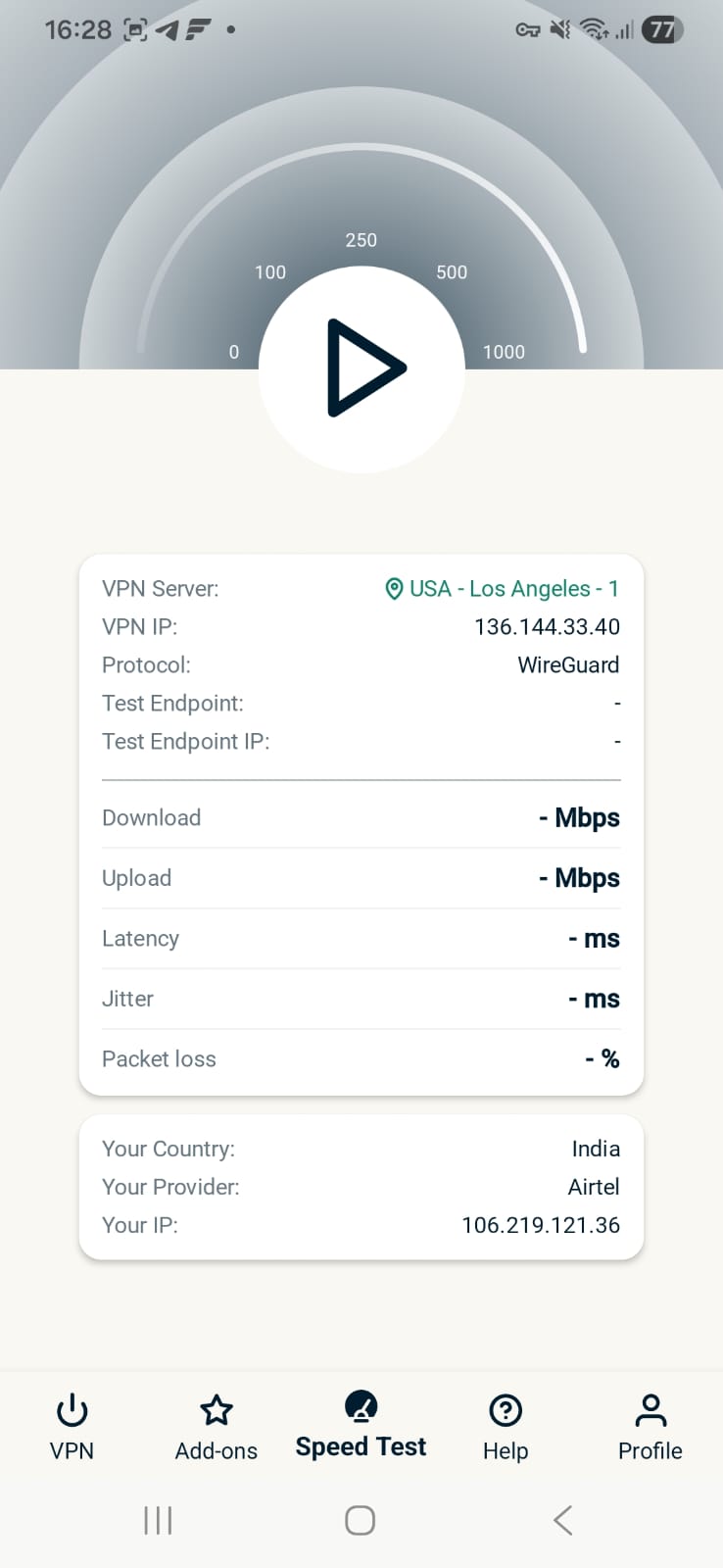723x1568 pixels.
Task: Tap the Download result row
Action: [x=361, y=817]
